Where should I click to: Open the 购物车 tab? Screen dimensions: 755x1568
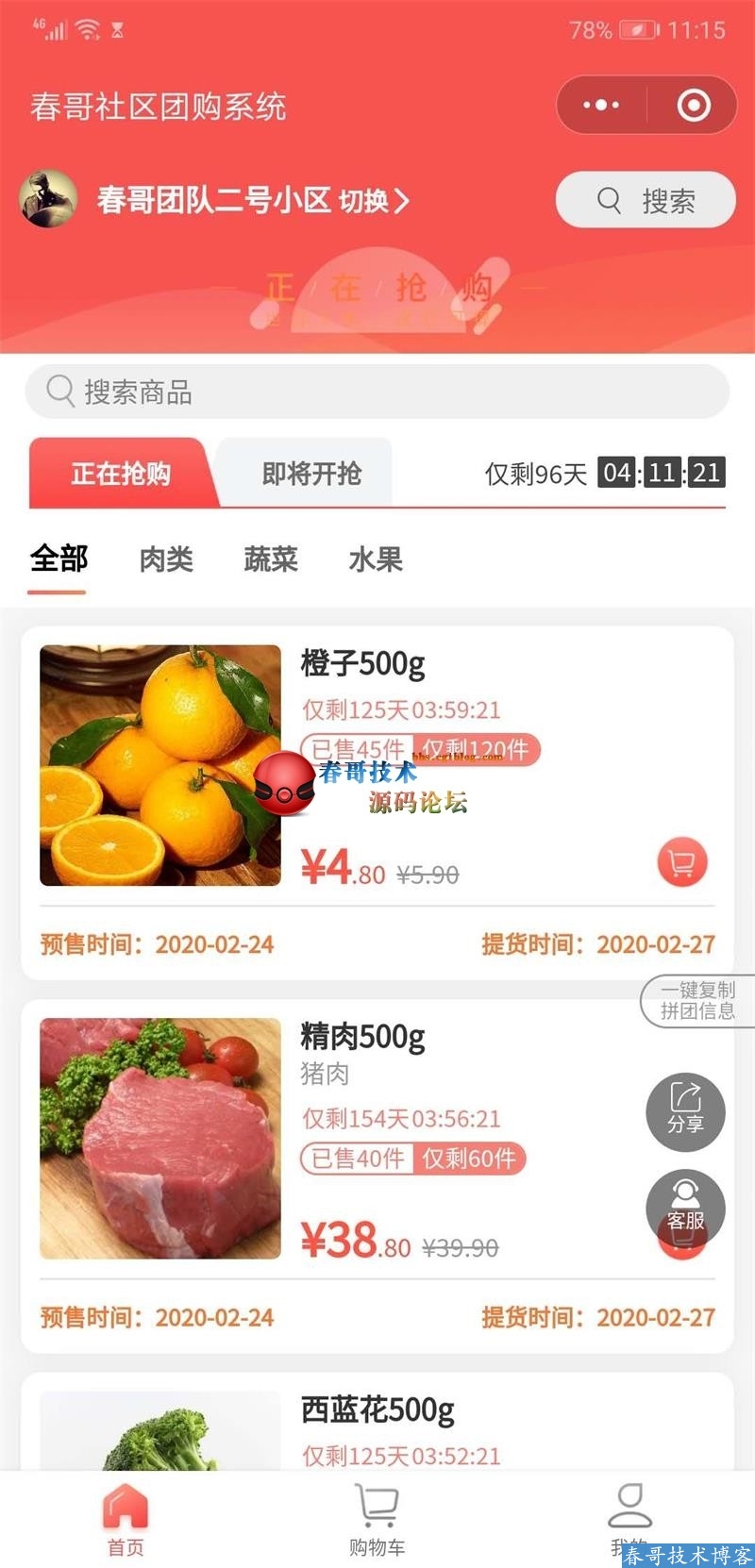coord(377,1518)
